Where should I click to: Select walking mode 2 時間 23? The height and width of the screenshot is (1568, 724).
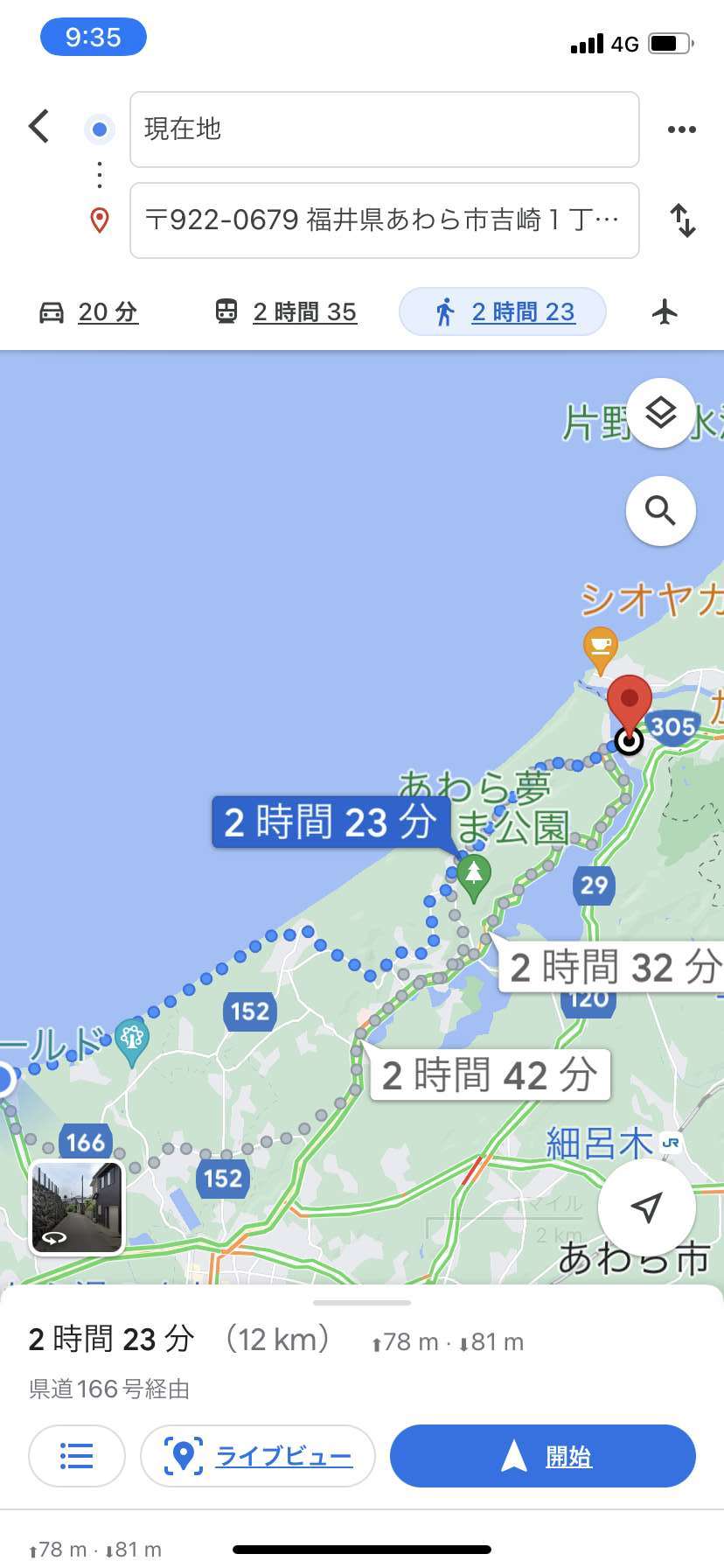(503, 311)
